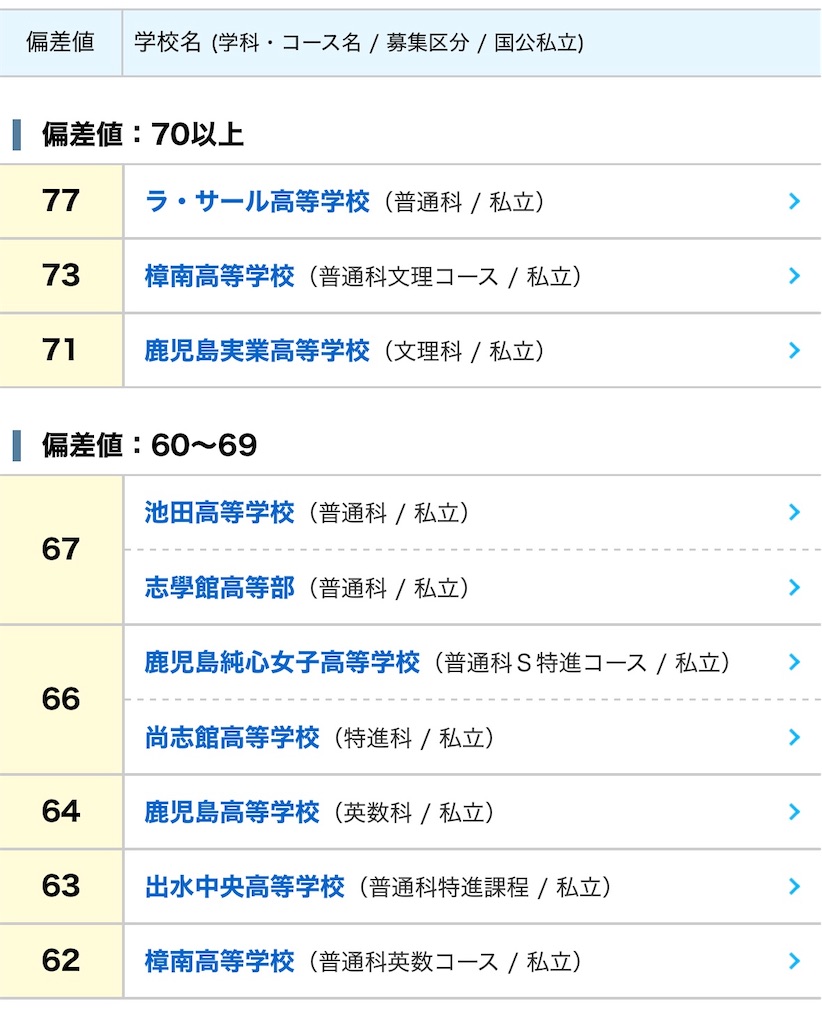Open 尚志館高等学校 (特進科) row
This screenshot has height=1024, width=822.
click(472, 737)
